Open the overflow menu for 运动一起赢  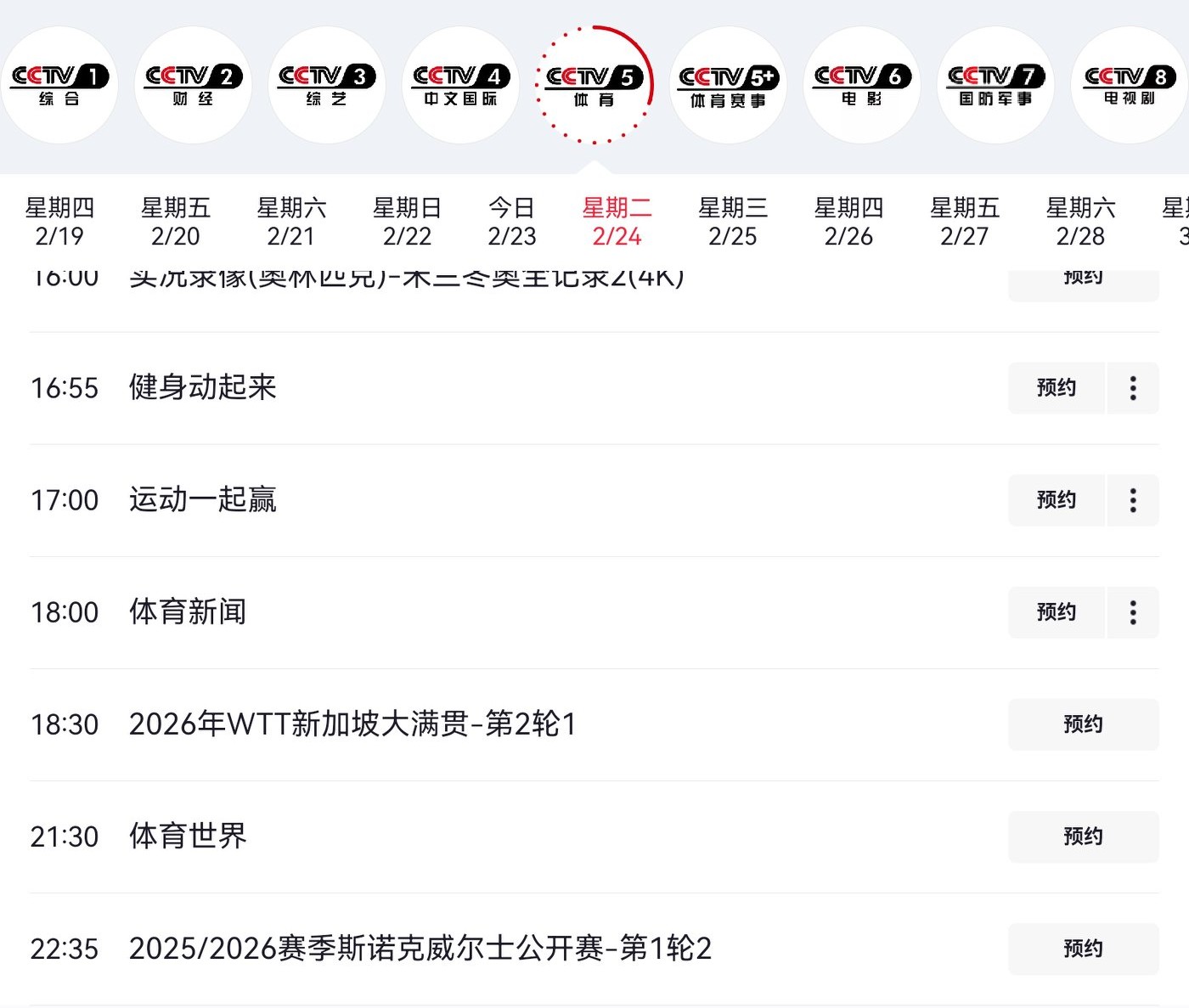tap(1133, 500)
